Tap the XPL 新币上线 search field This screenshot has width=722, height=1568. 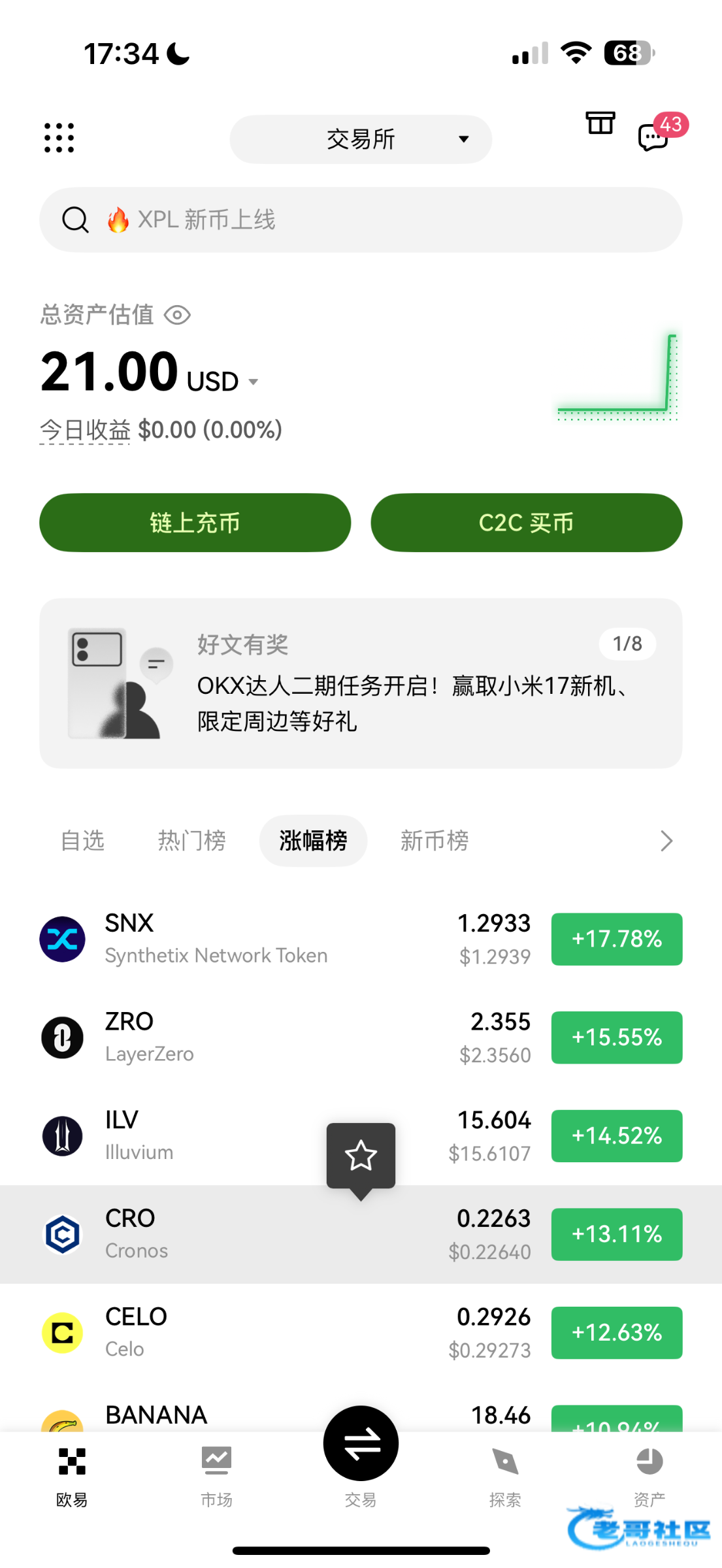(361, 220)
